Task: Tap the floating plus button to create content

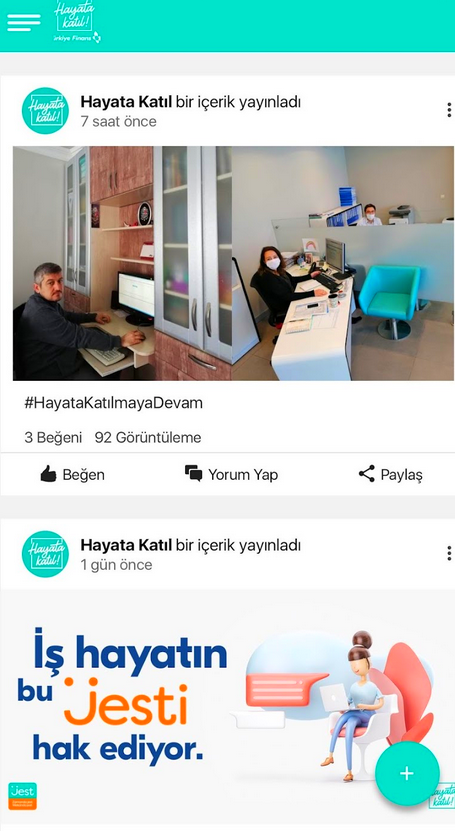Action: (407, 774)
